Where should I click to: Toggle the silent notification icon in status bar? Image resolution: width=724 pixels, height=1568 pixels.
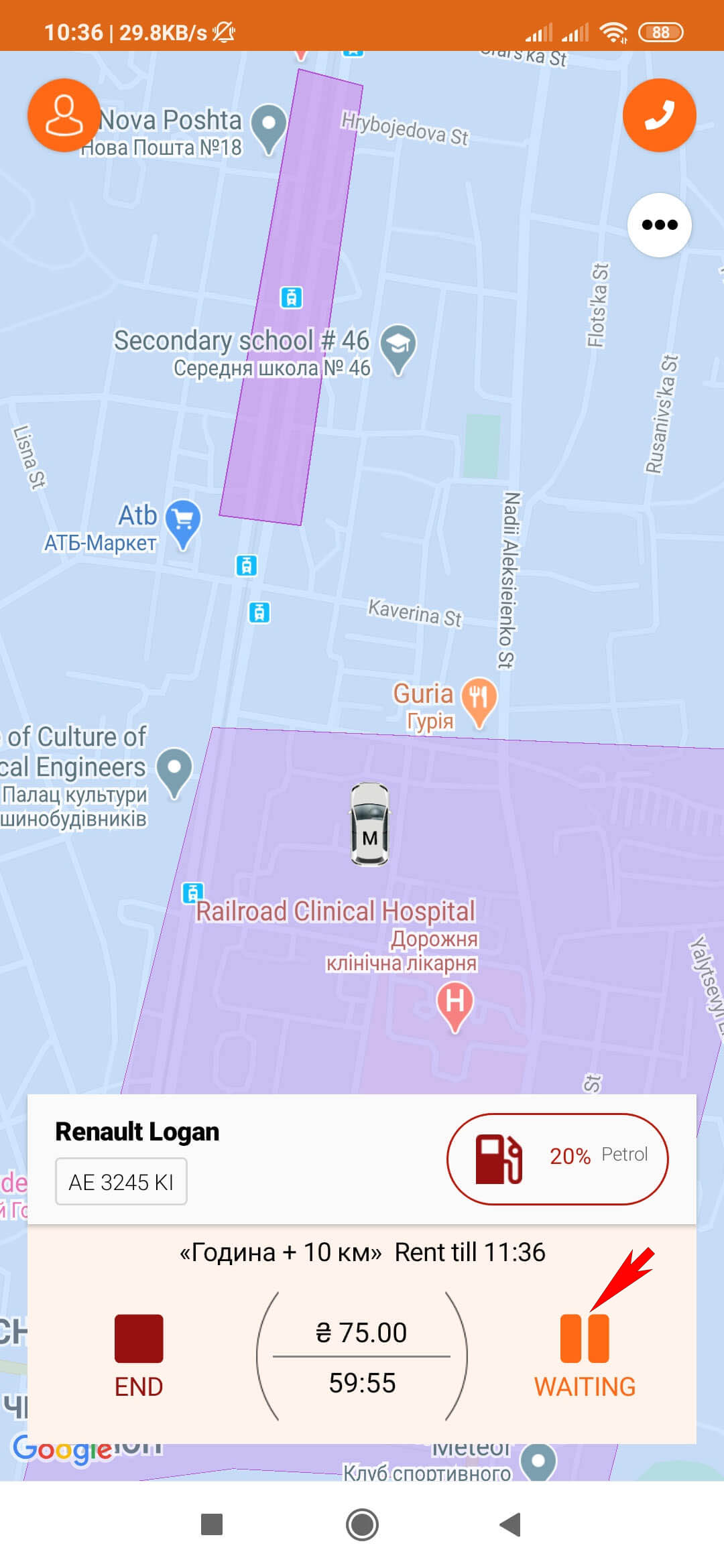point(225,30)
